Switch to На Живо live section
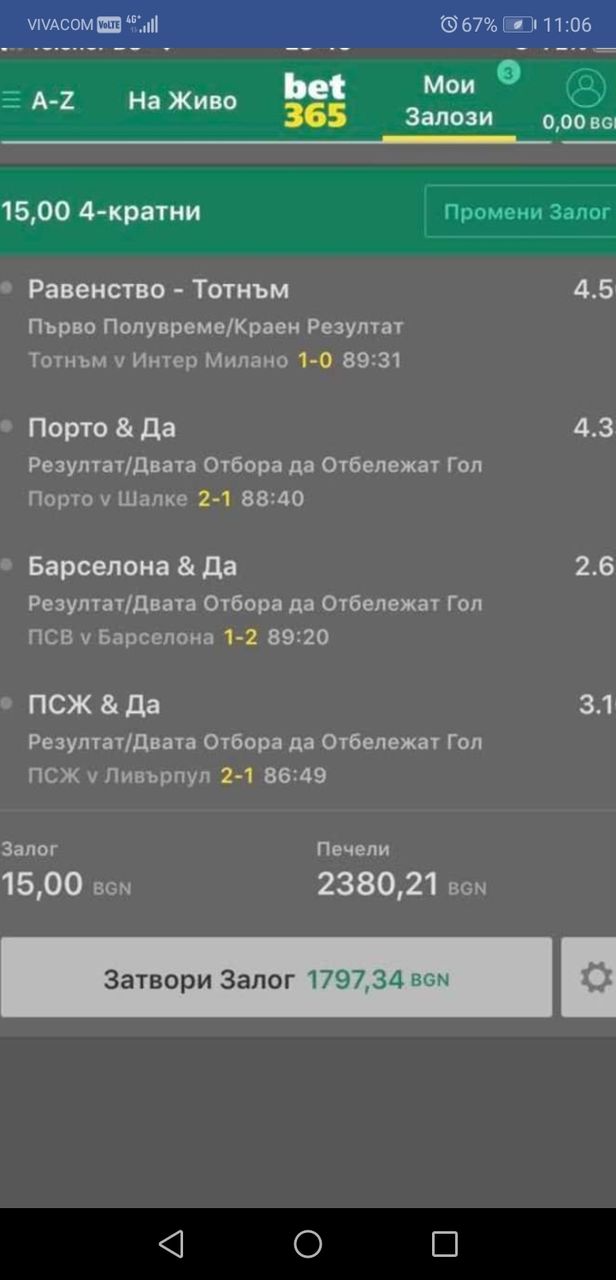 pos(182,100)
